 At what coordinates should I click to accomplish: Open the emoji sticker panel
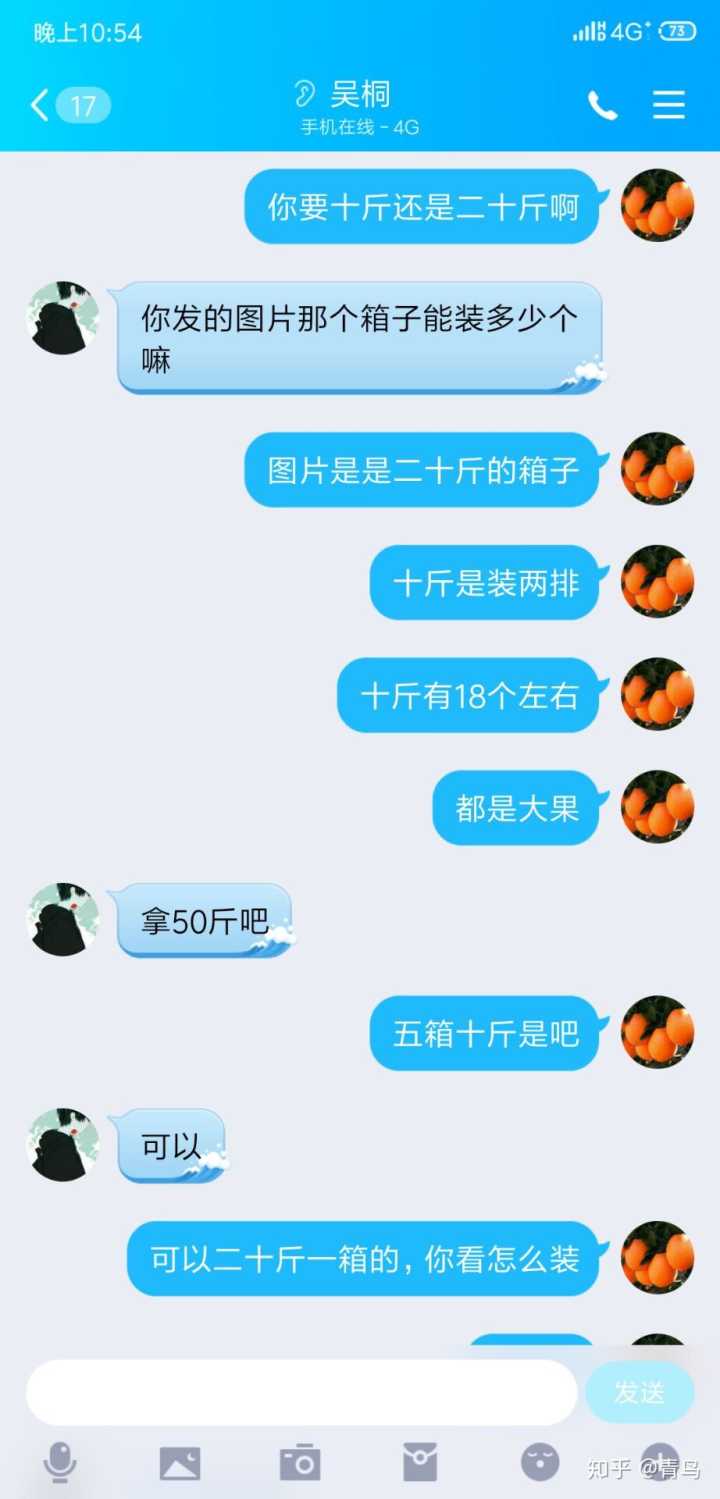click(x=540, y=1462)
